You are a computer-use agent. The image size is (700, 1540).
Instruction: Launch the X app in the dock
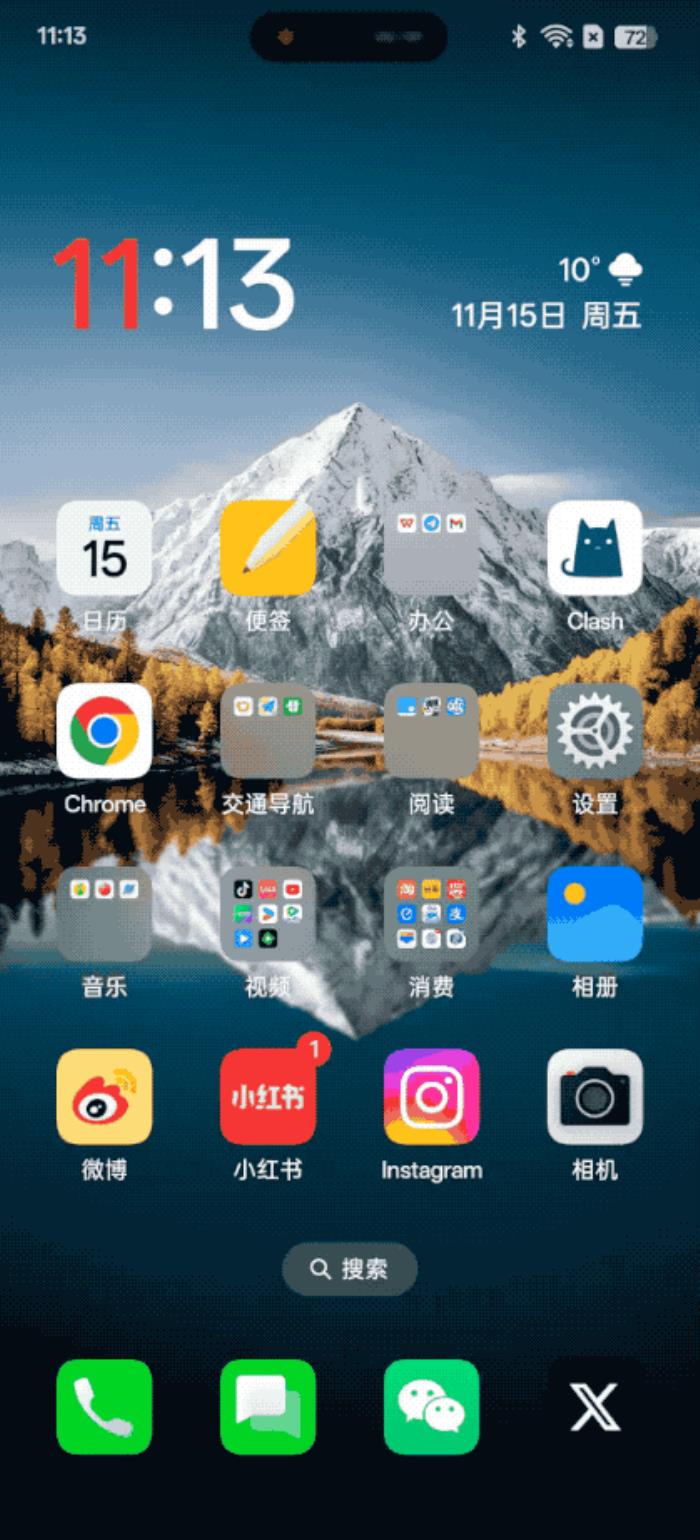[595, 1407]
